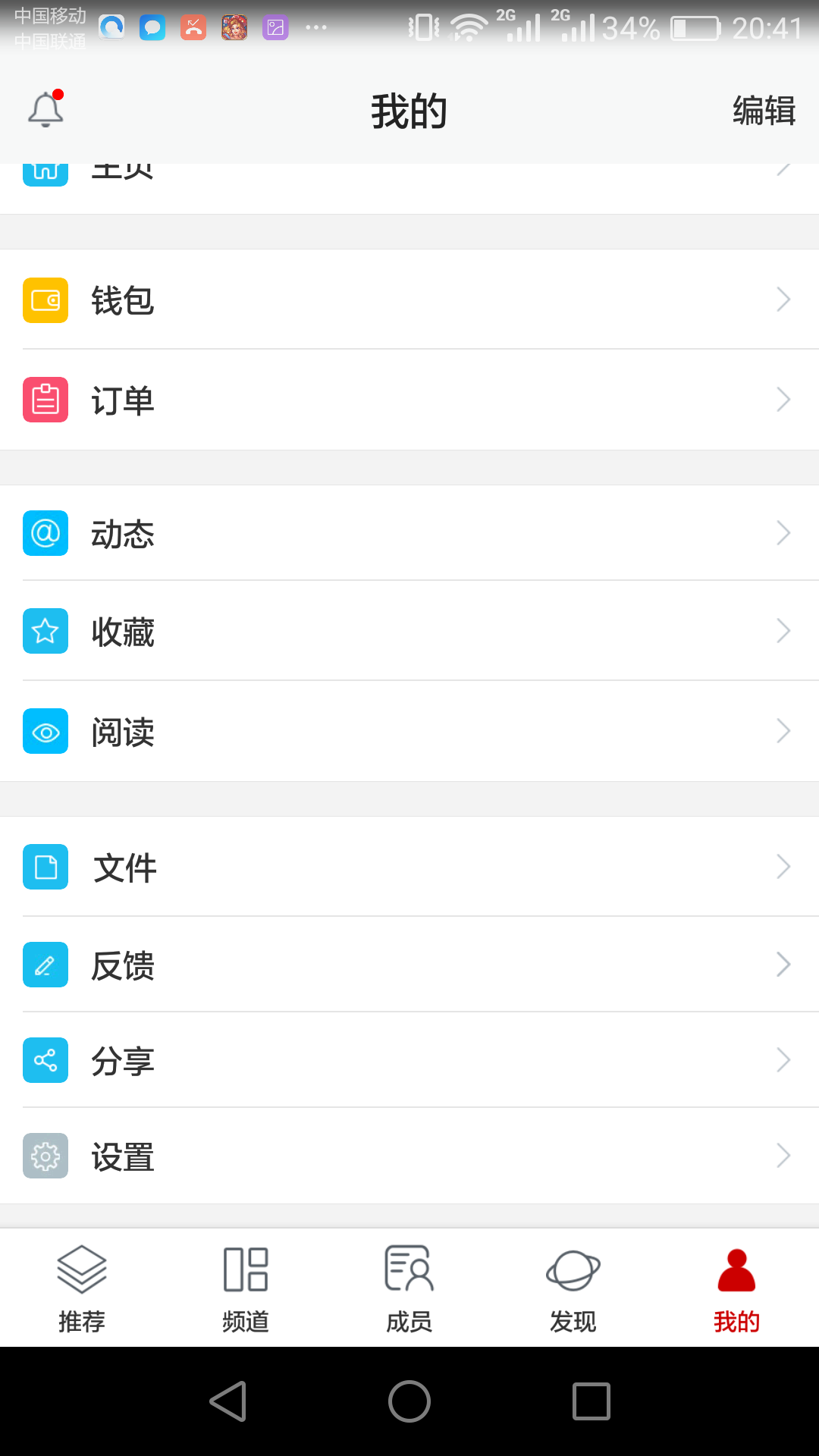Screen dimensions: 819x1456
Task: Tap the orders (订单) clipboard icon
Action: click(x=45, y=399)
